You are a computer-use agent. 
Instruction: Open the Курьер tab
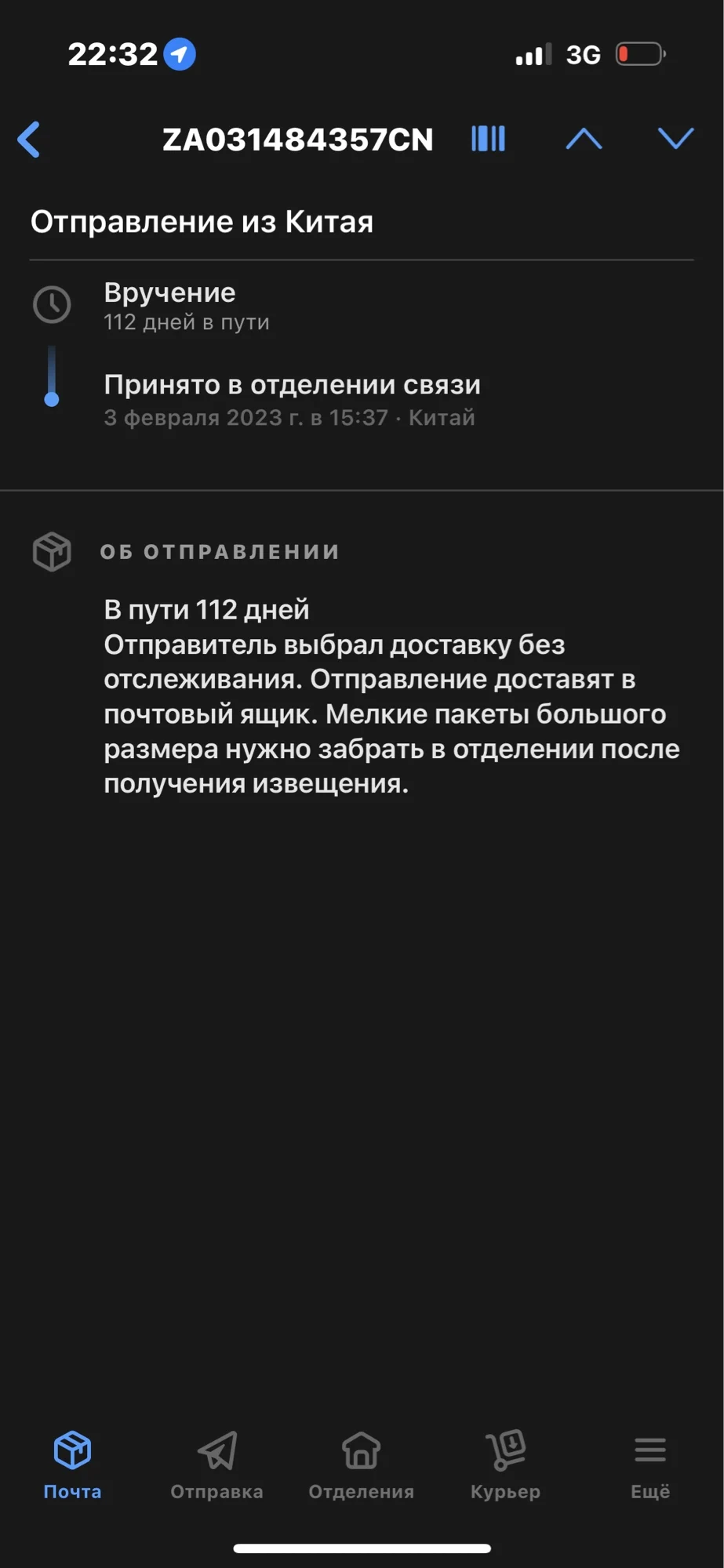click(505, 1464)
